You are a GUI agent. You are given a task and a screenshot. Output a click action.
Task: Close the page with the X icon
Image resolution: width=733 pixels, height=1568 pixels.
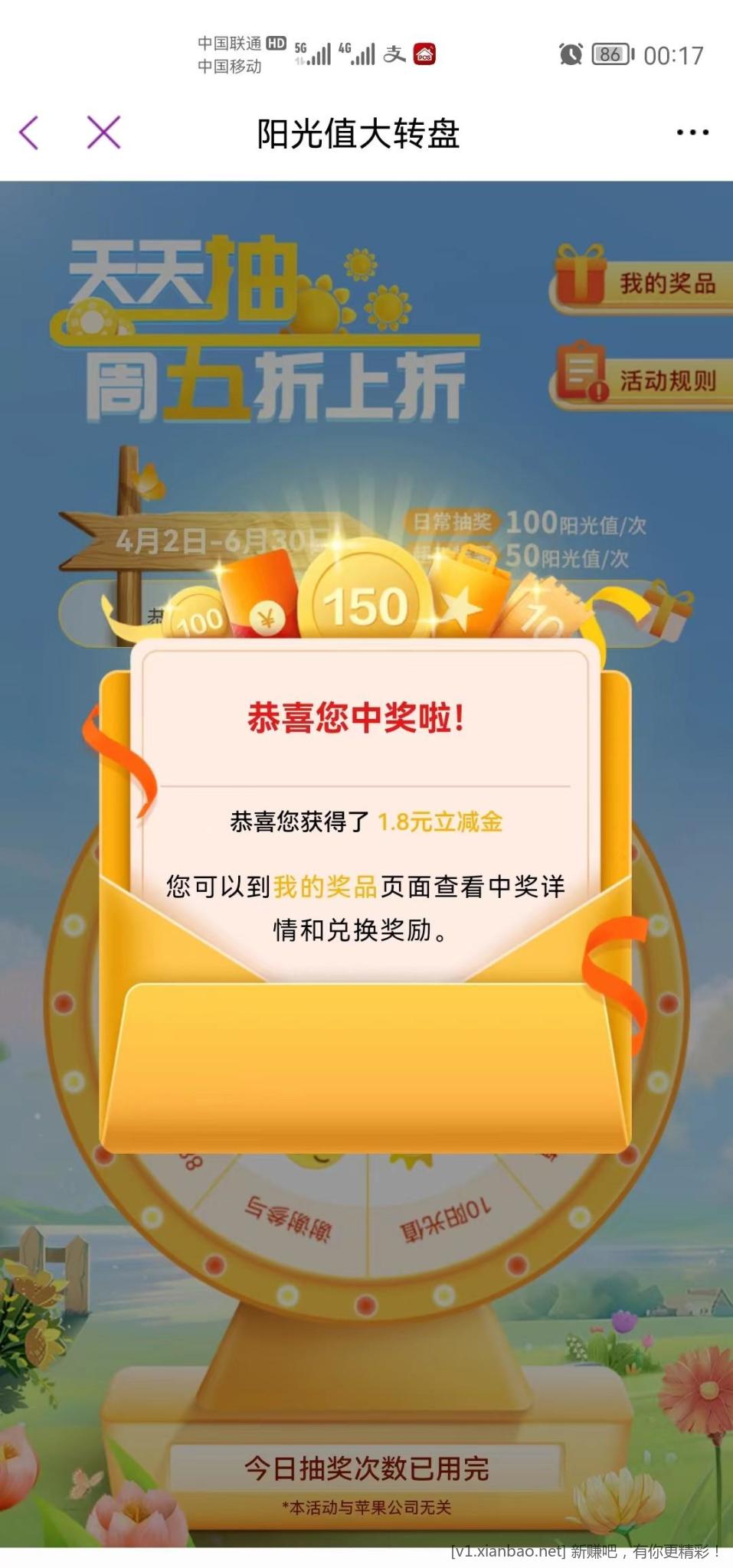pos(103,132)
